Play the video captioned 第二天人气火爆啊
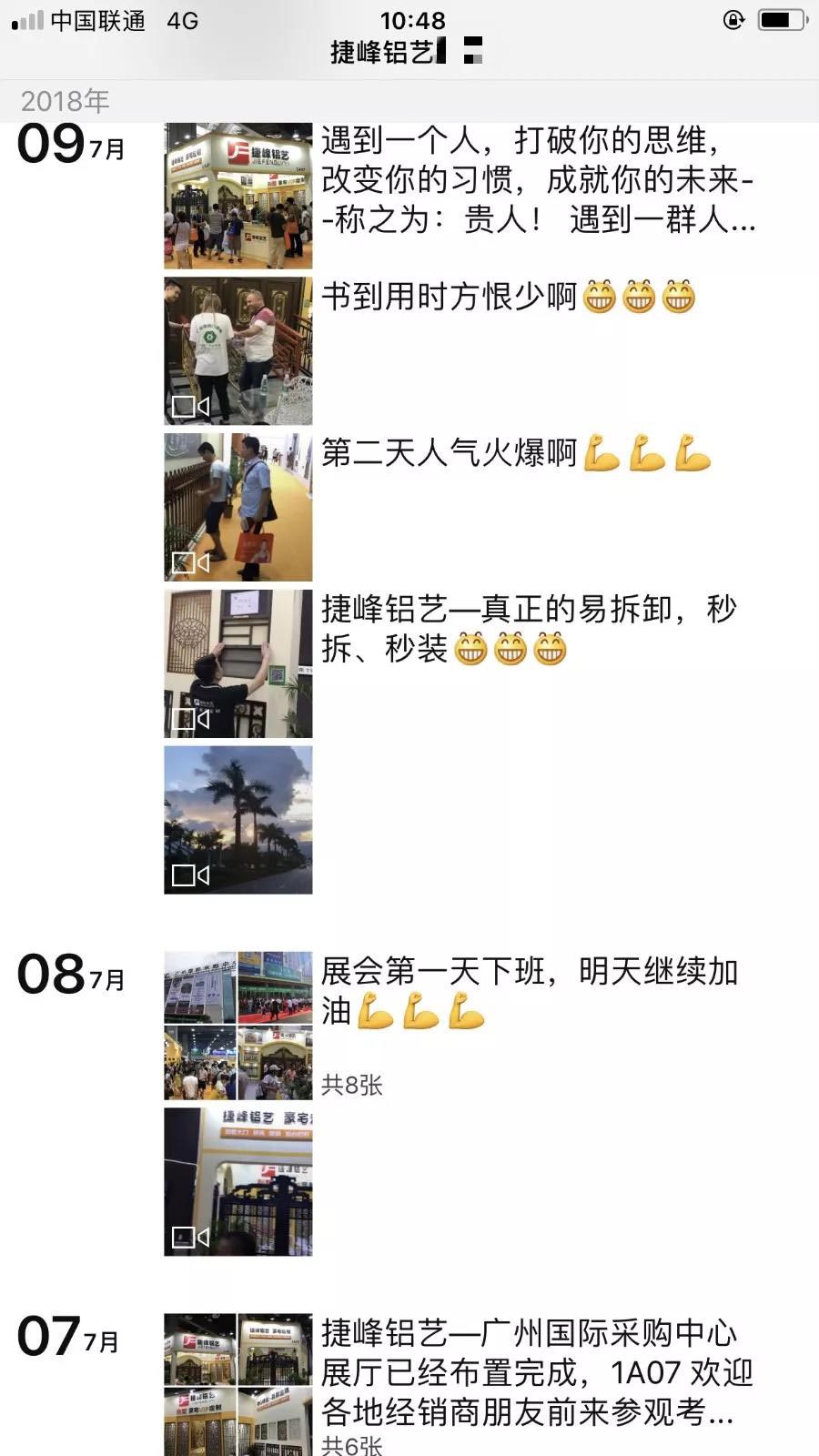This screenshot has height=1456, width=819. pos(238,508)
